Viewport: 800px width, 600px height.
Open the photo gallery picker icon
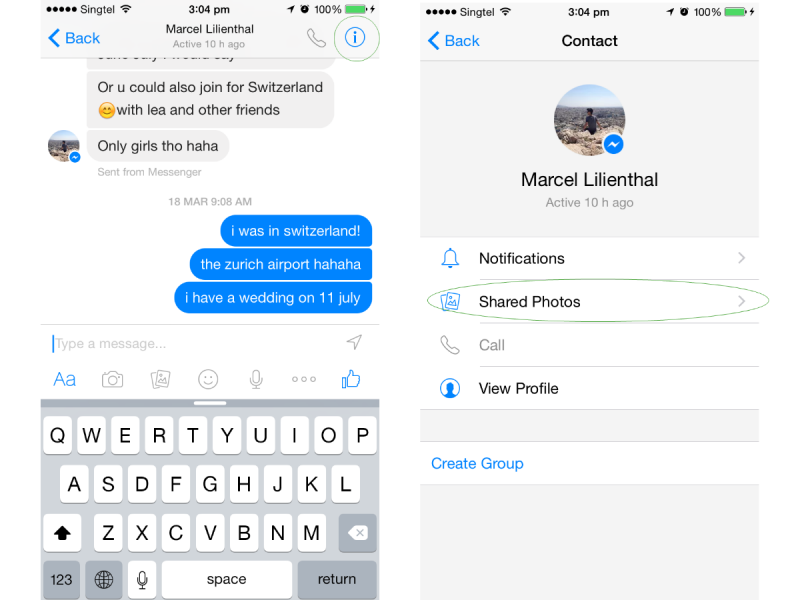pyautogui.click(x=160, y=379)
